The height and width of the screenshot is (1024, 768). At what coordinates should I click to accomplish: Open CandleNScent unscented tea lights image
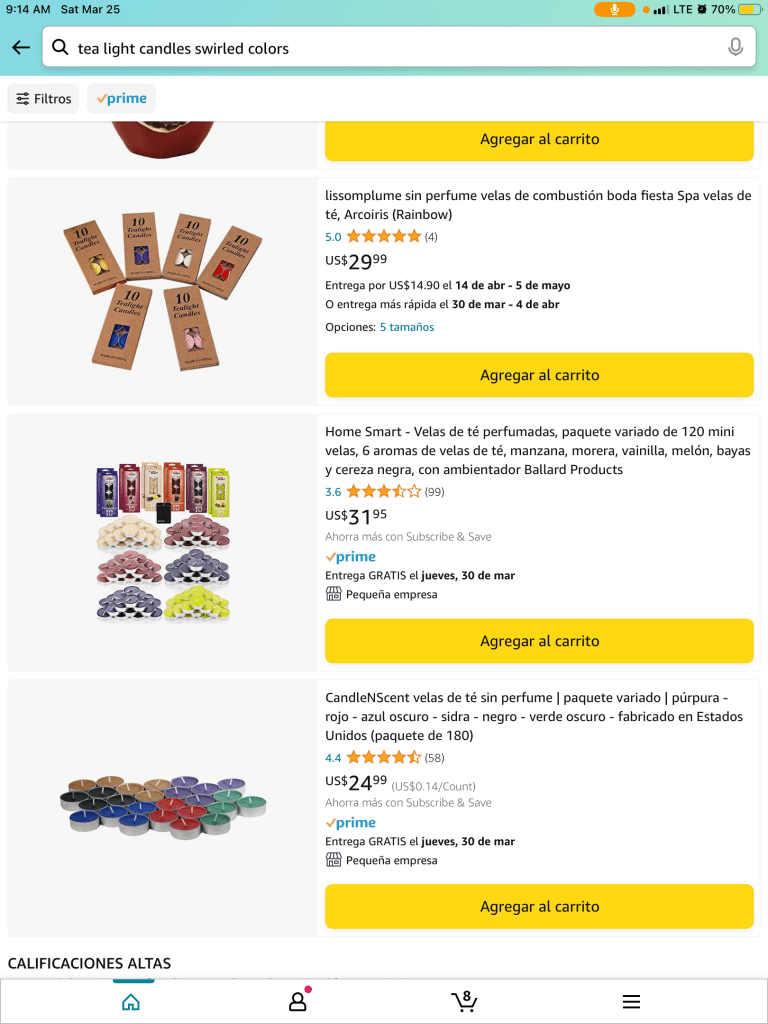click(163, 804)
